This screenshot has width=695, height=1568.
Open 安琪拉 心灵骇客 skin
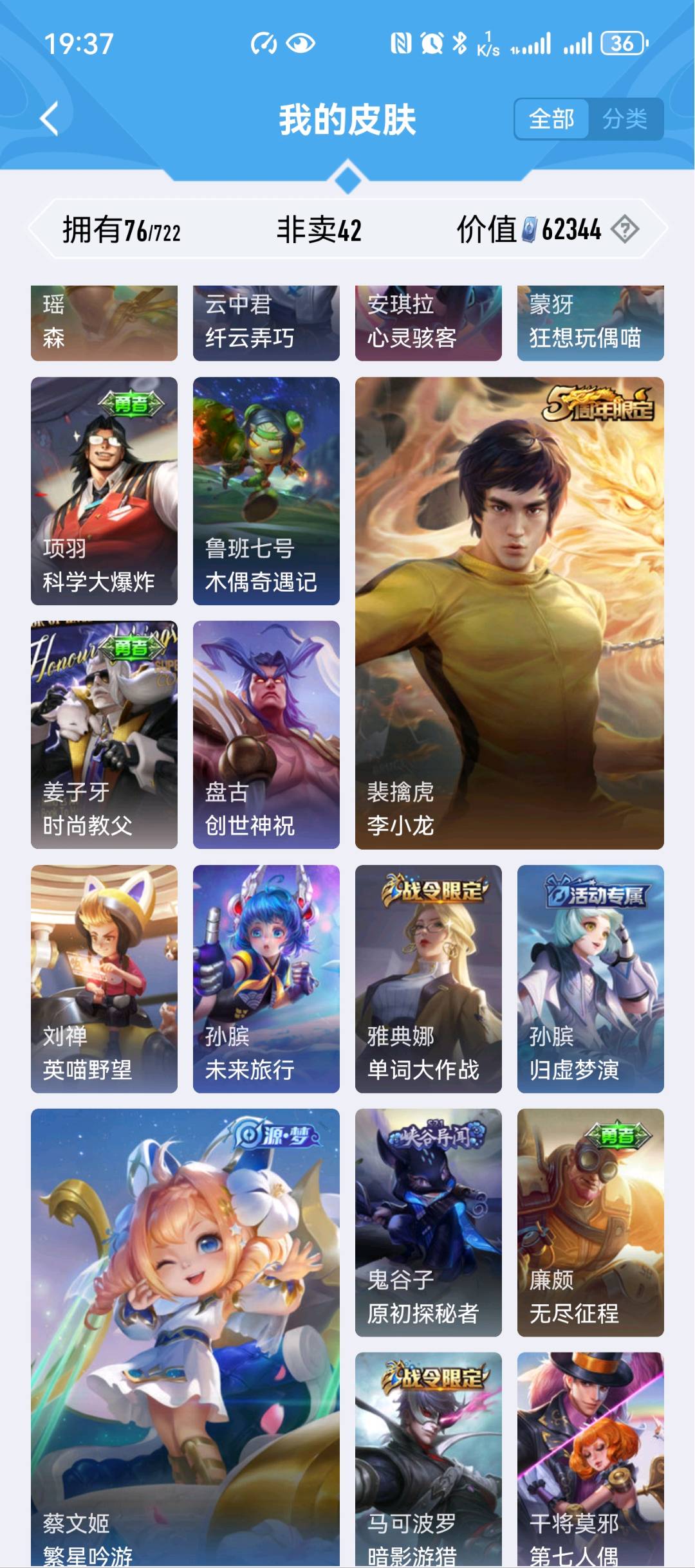coord(428,323)
